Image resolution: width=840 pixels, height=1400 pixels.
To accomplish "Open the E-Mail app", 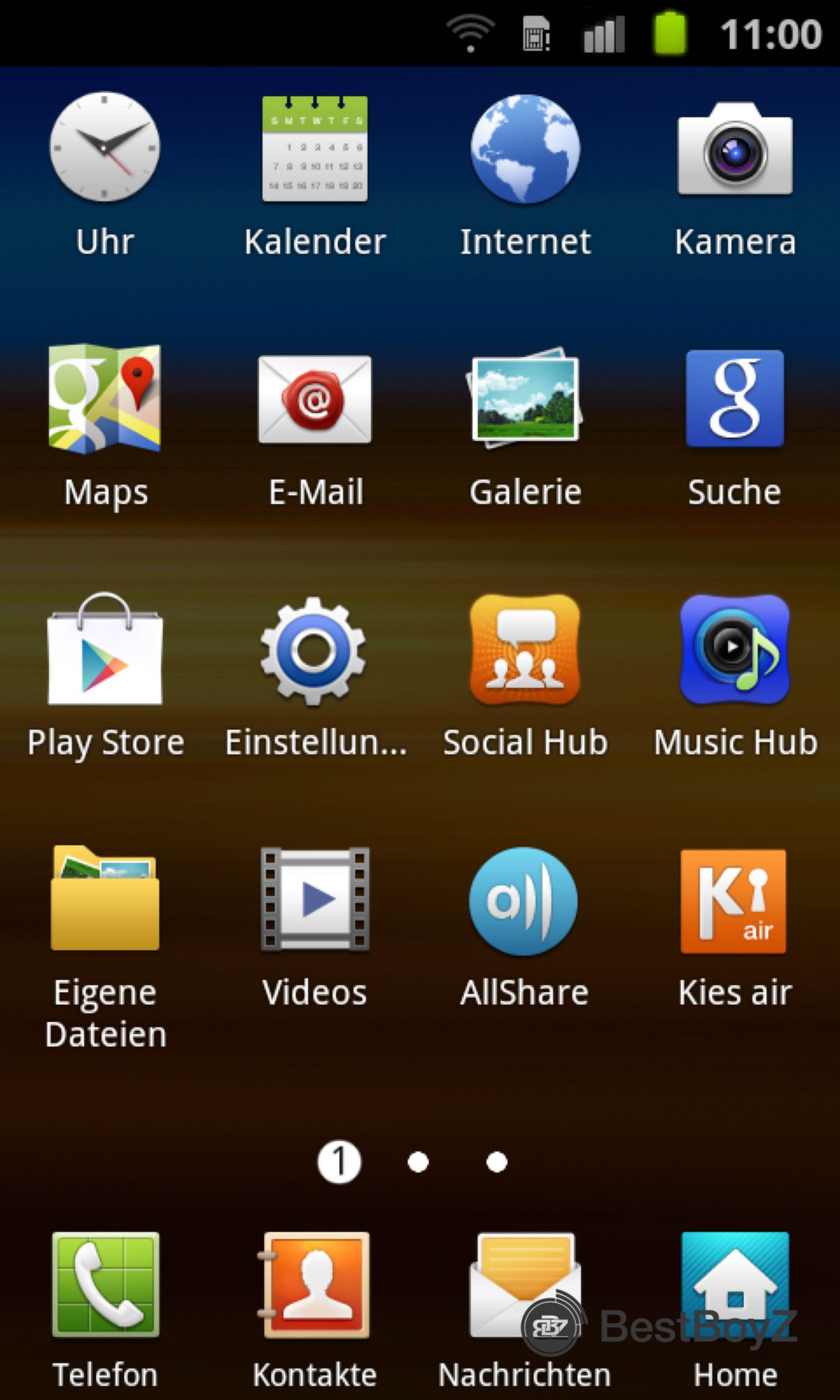I will point(315,399).
